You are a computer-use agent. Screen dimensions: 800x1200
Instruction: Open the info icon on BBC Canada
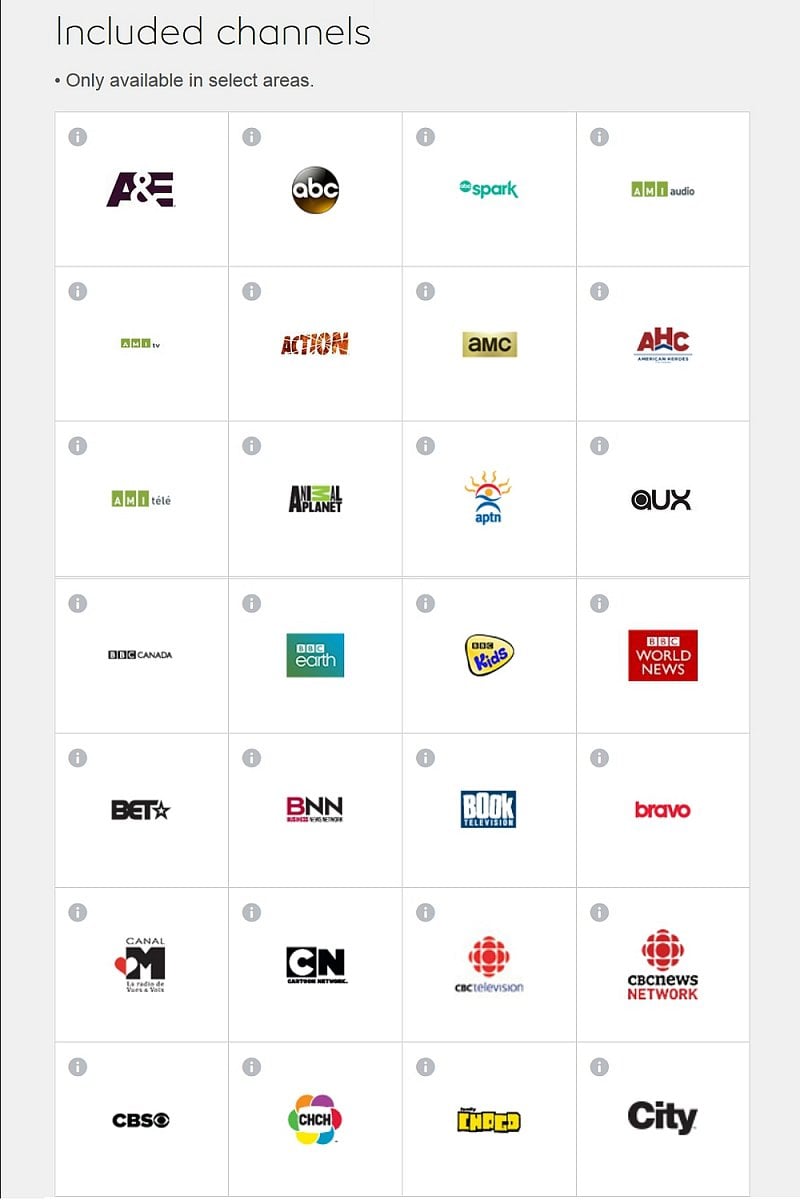(x=78, y=603)
